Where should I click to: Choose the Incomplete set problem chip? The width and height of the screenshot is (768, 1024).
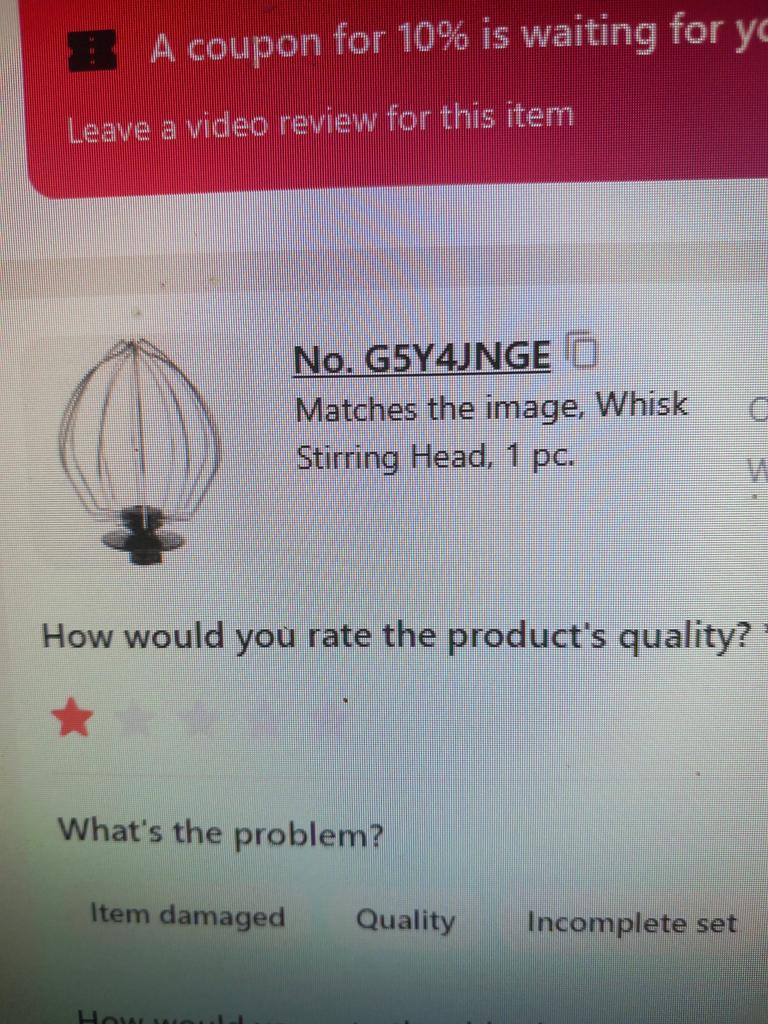click(631, 923)
